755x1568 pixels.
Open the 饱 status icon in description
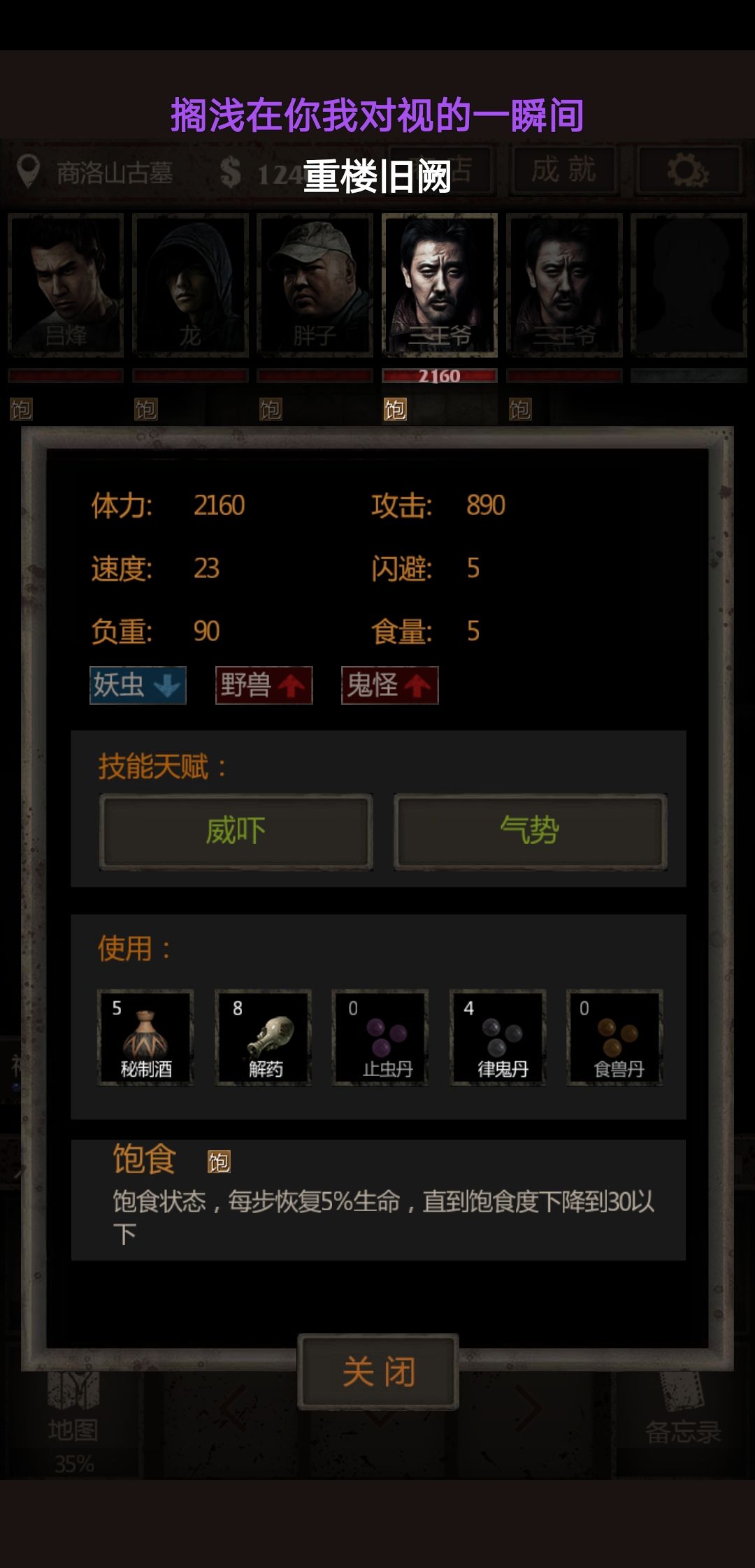point(219,1161)
